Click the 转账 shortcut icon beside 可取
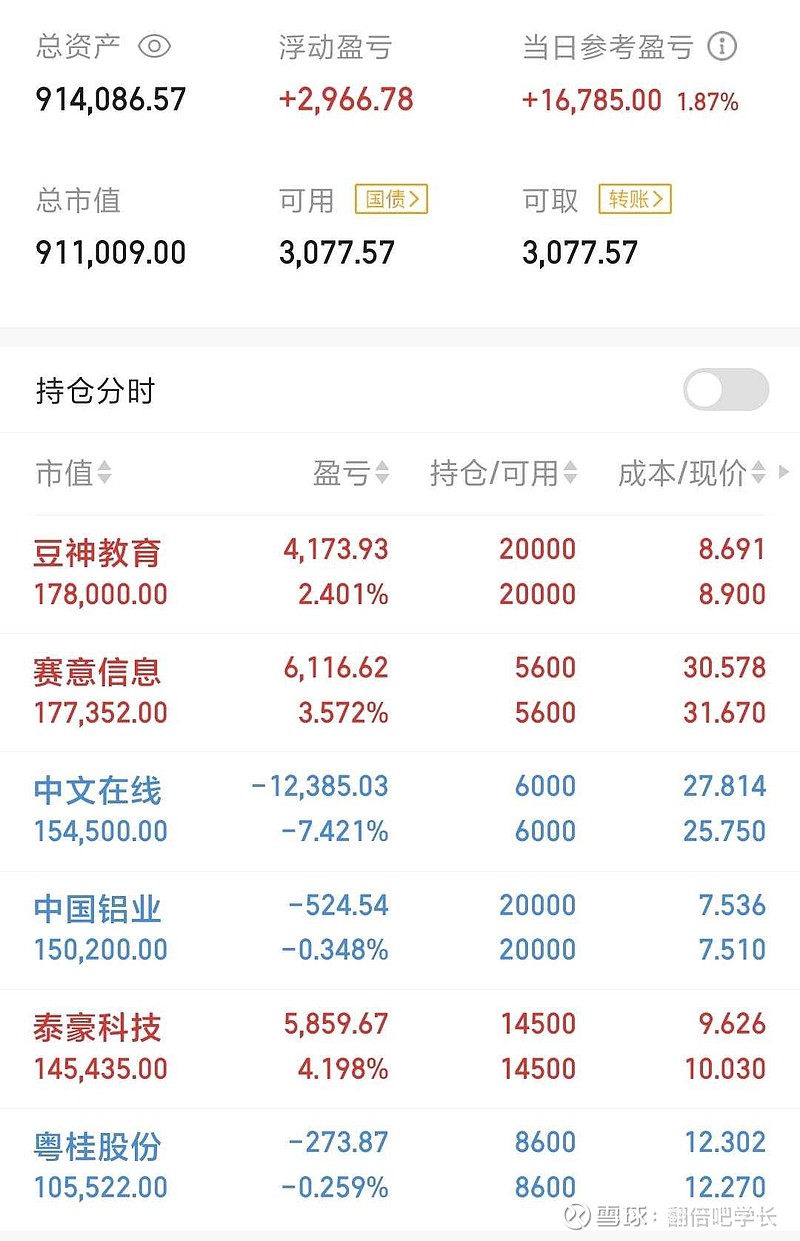This screenshot has width=800, height=1241. [x=634, y=200]
